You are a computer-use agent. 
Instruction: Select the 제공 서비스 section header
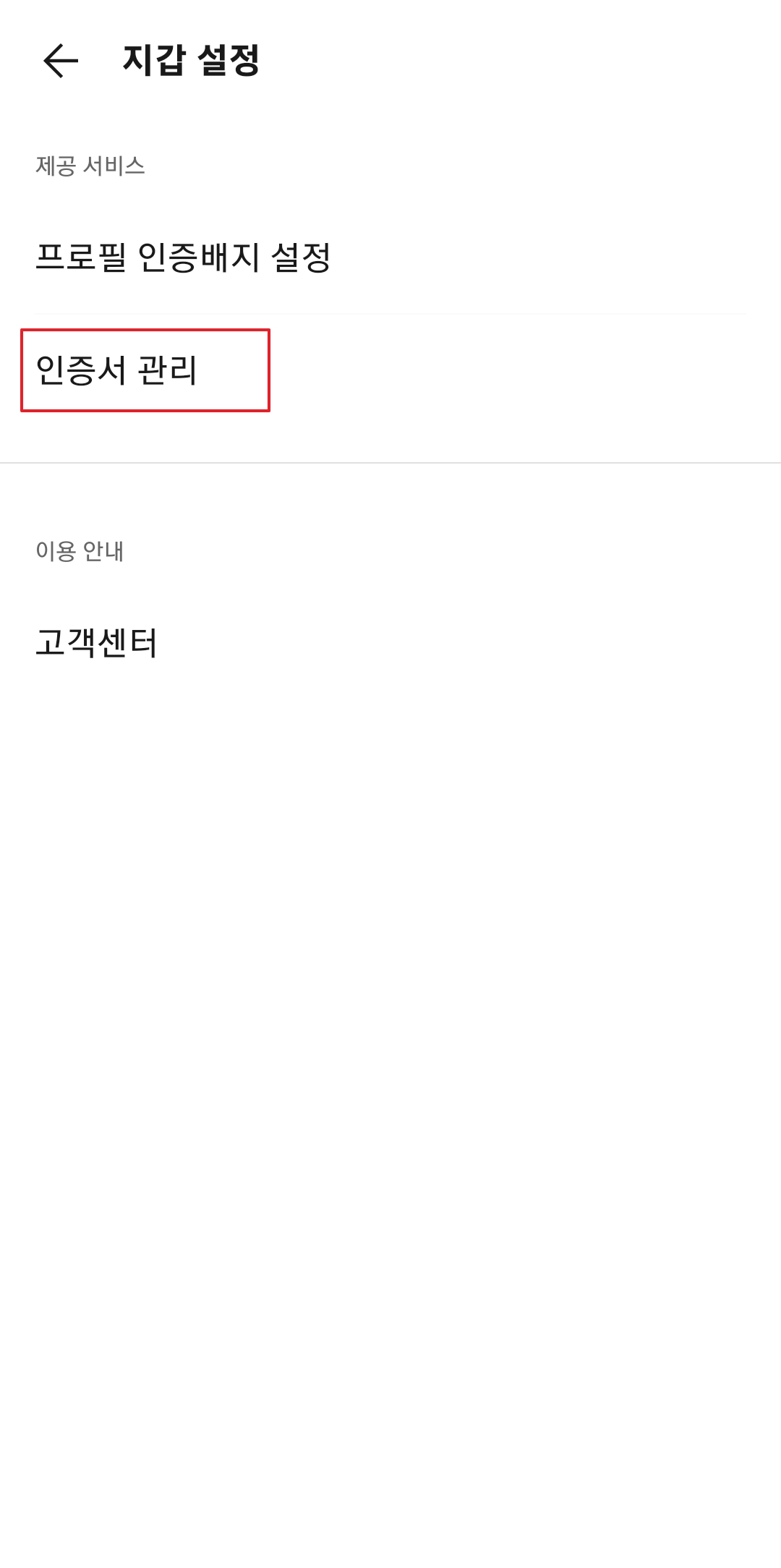[90, 166]
